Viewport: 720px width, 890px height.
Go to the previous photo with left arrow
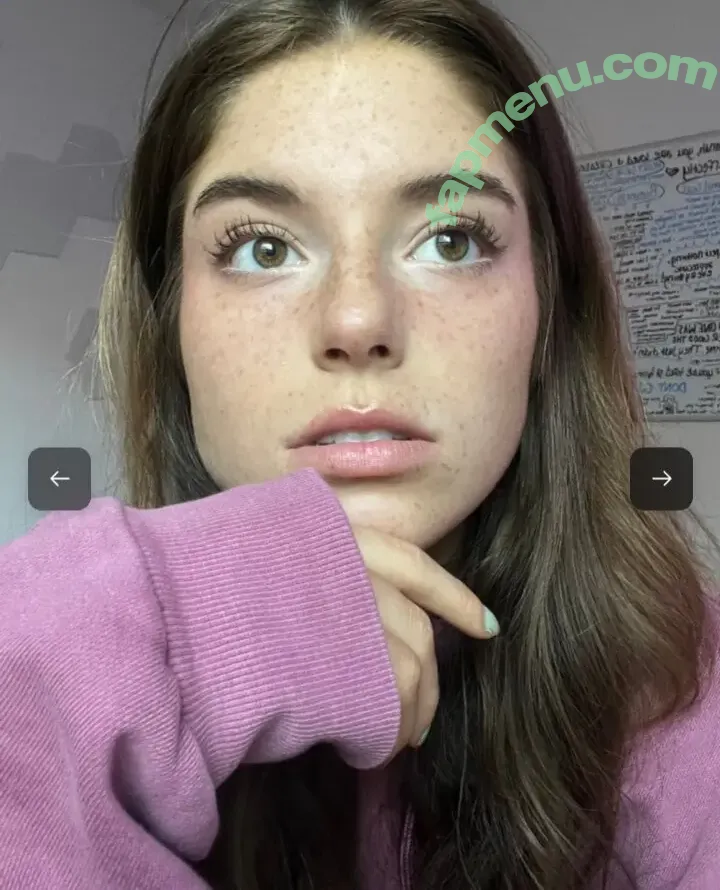59,479
